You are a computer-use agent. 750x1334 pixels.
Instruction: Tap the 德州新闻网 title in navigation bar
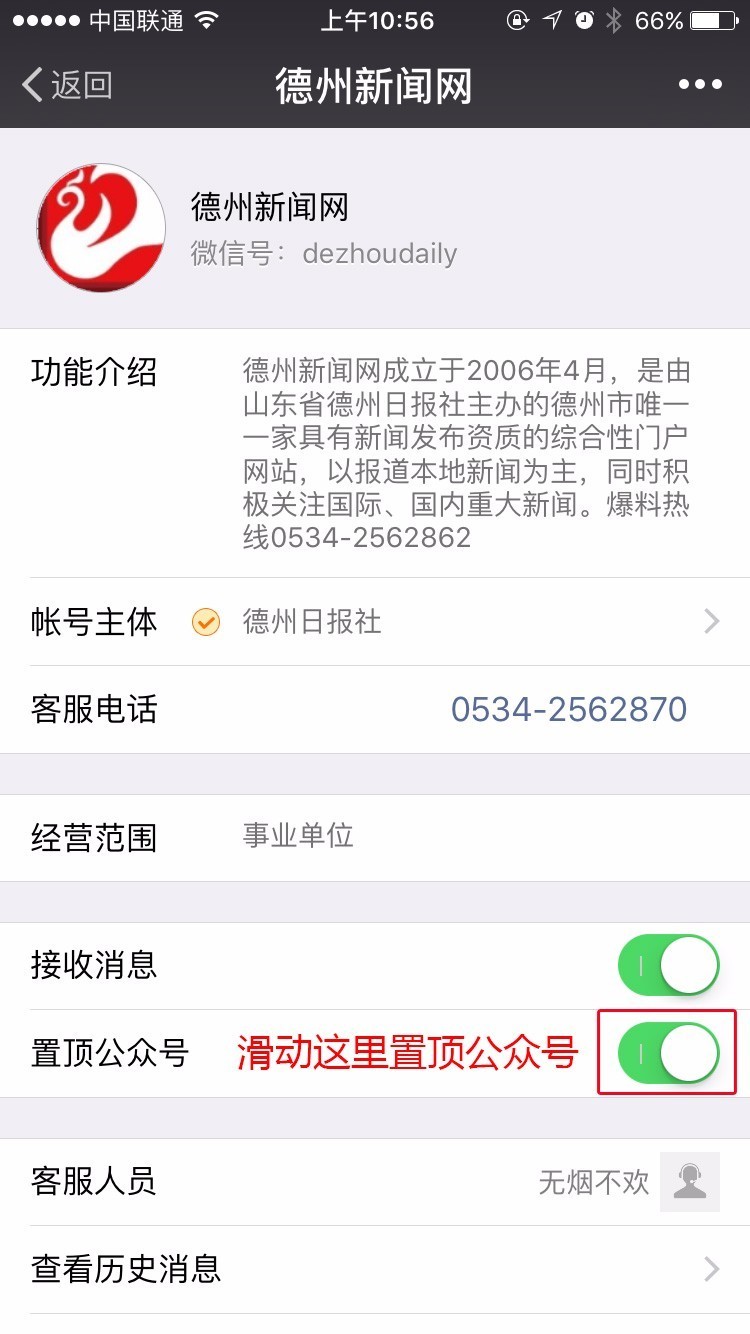pos(375,84)
